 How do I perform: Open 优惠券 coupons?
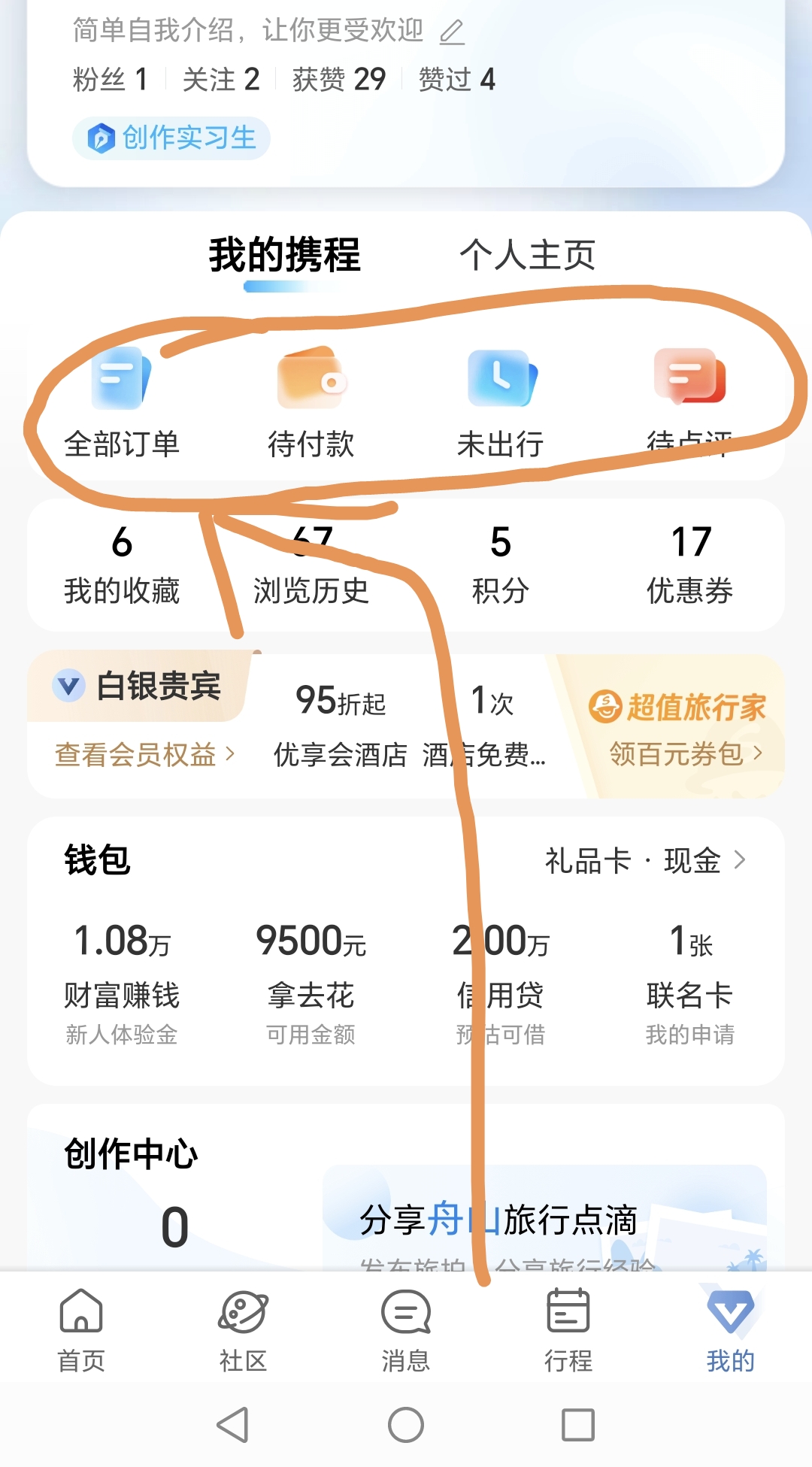(x=690, y=565)
